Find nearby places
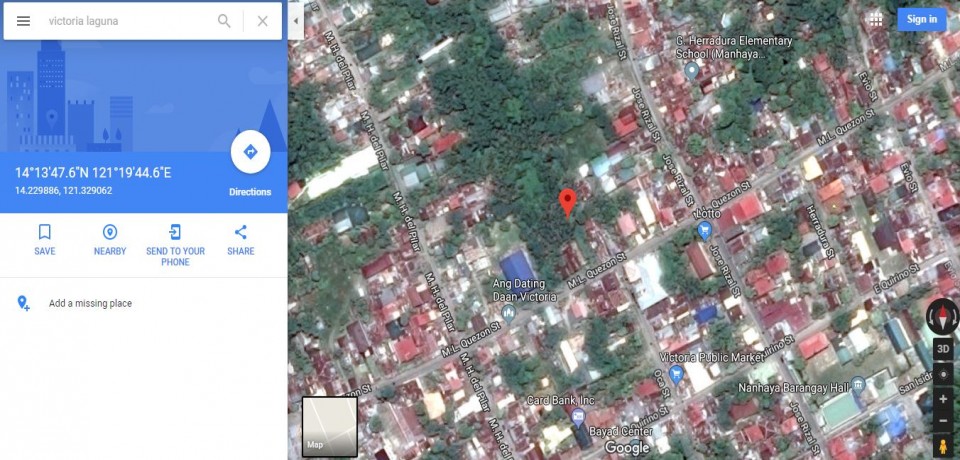The width and height of the screenshot is (960, 460). [110, 239]
